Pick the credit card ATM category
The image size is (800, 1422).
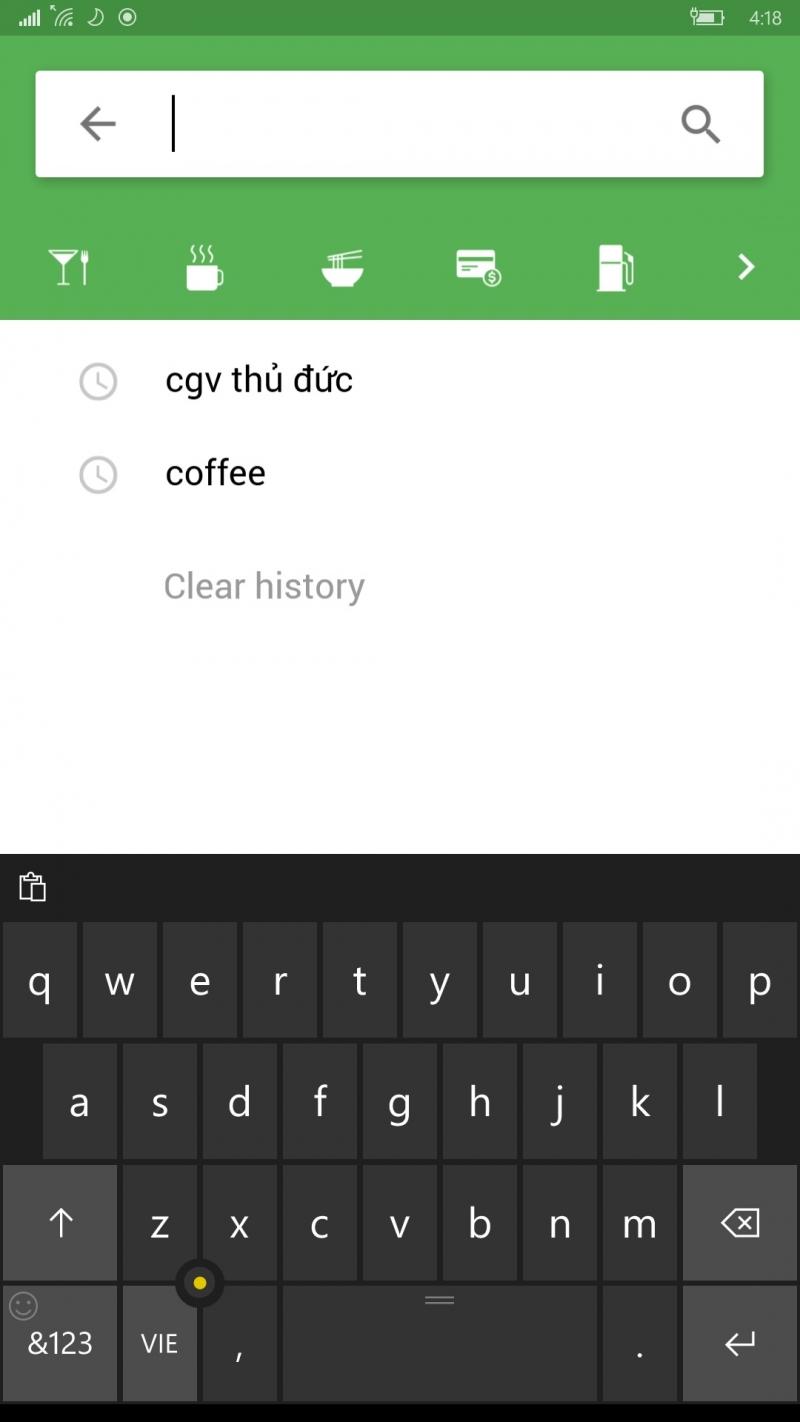[478, 268]
